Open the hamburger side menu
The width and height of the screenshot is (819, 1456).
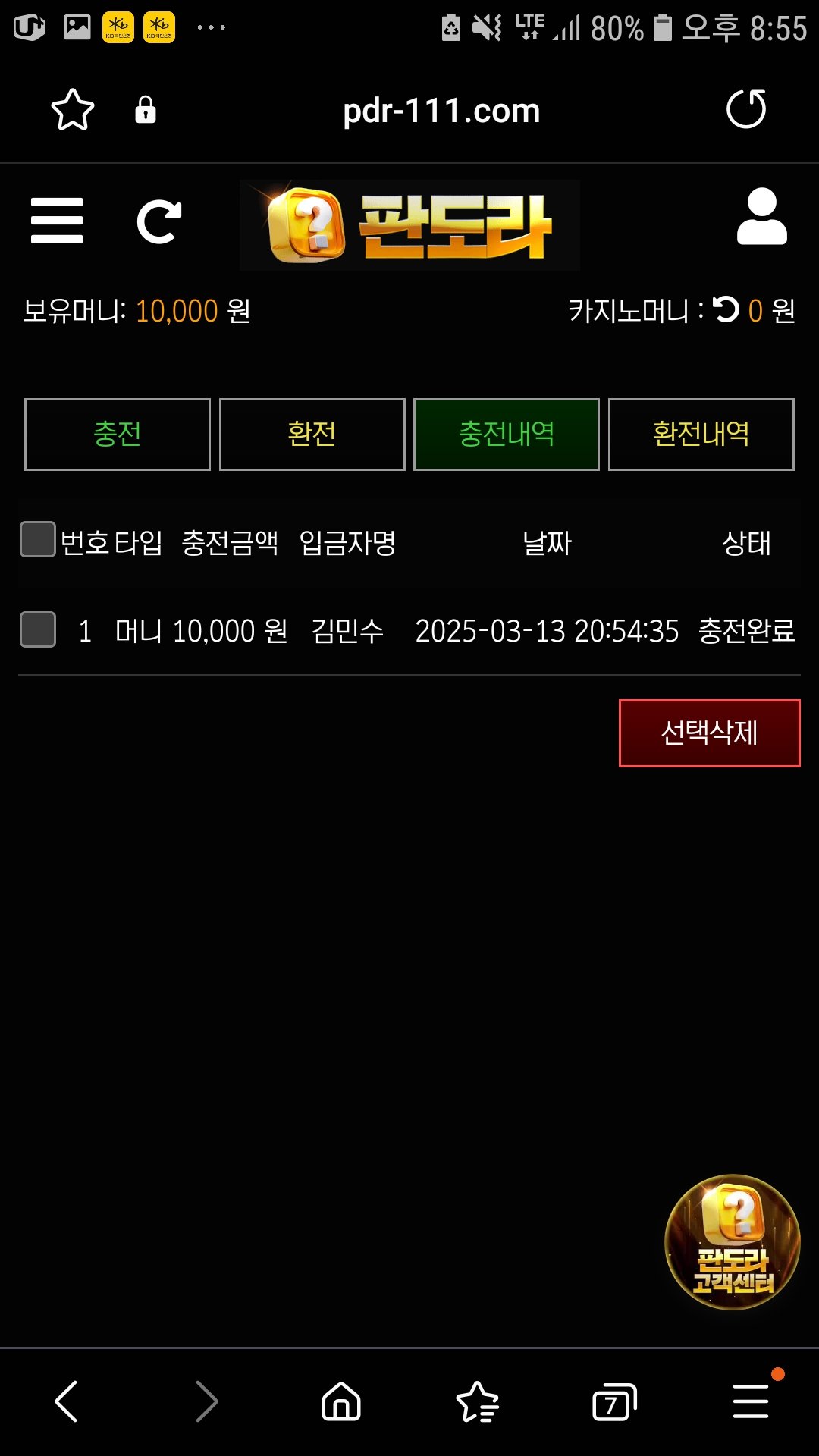(x=57, y=221)
